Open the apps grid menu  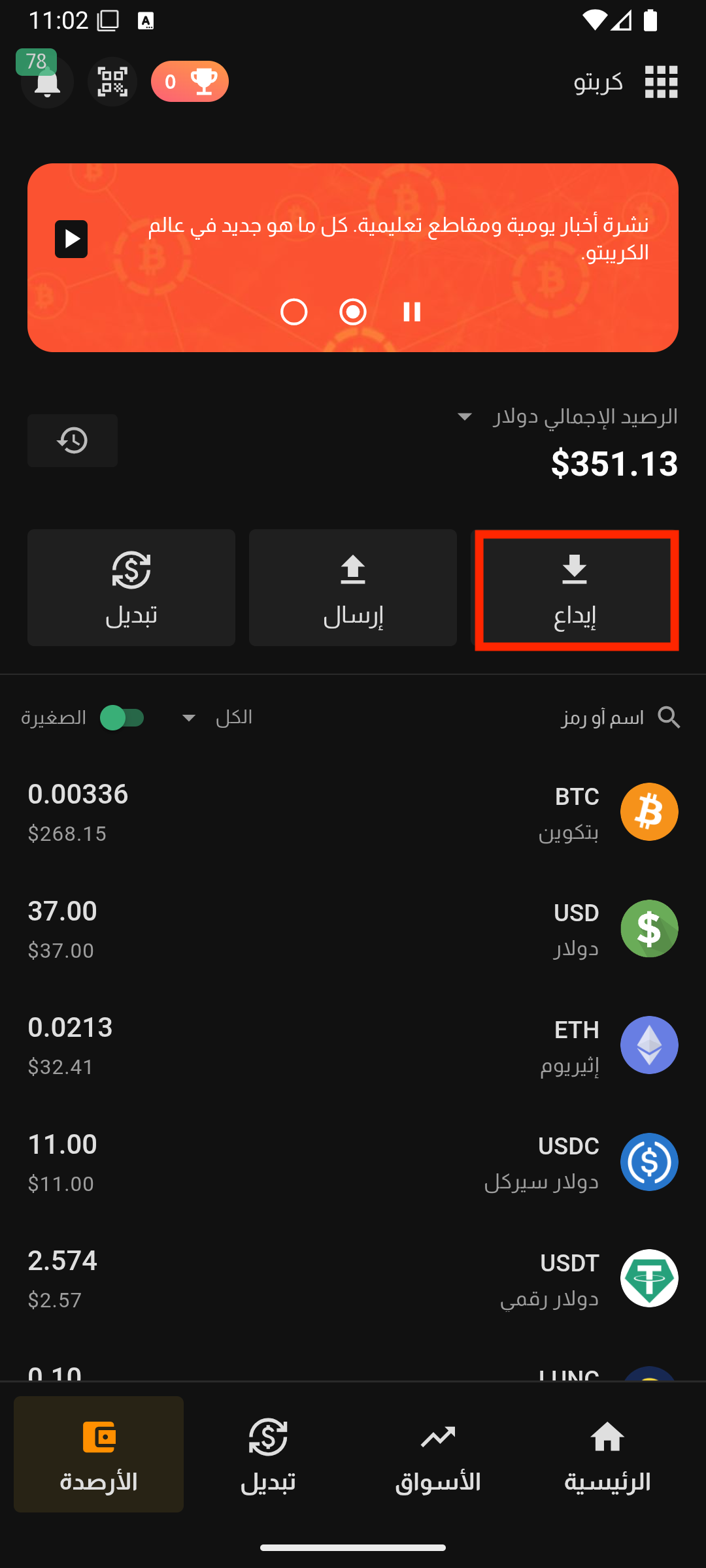(x=661, y=82)
